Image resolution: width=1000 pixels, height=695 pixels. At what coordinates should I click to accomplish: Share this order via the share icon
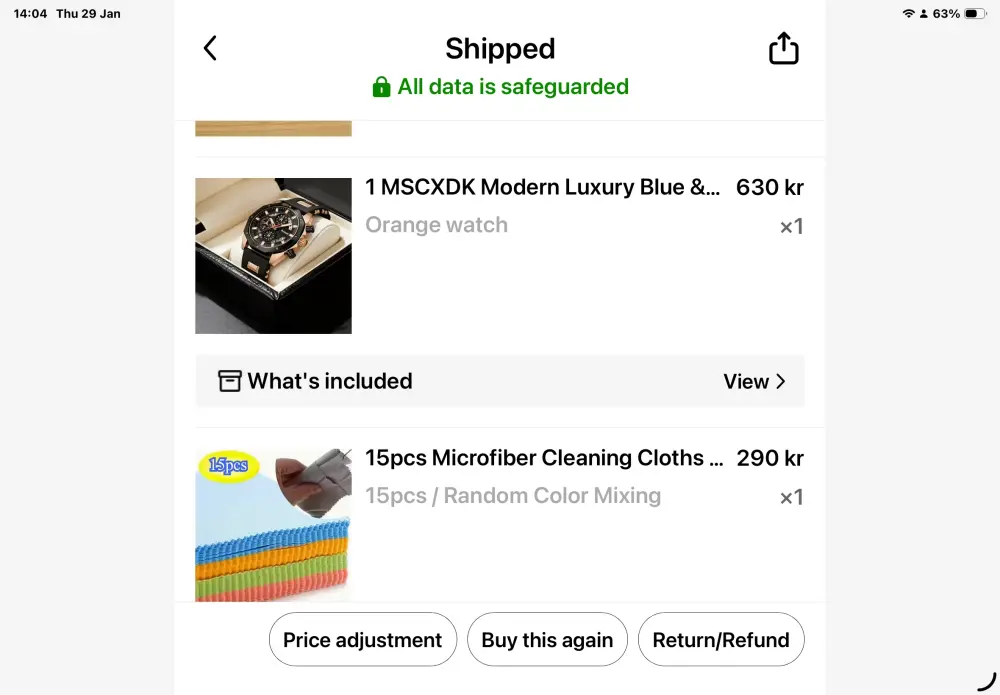783,48
